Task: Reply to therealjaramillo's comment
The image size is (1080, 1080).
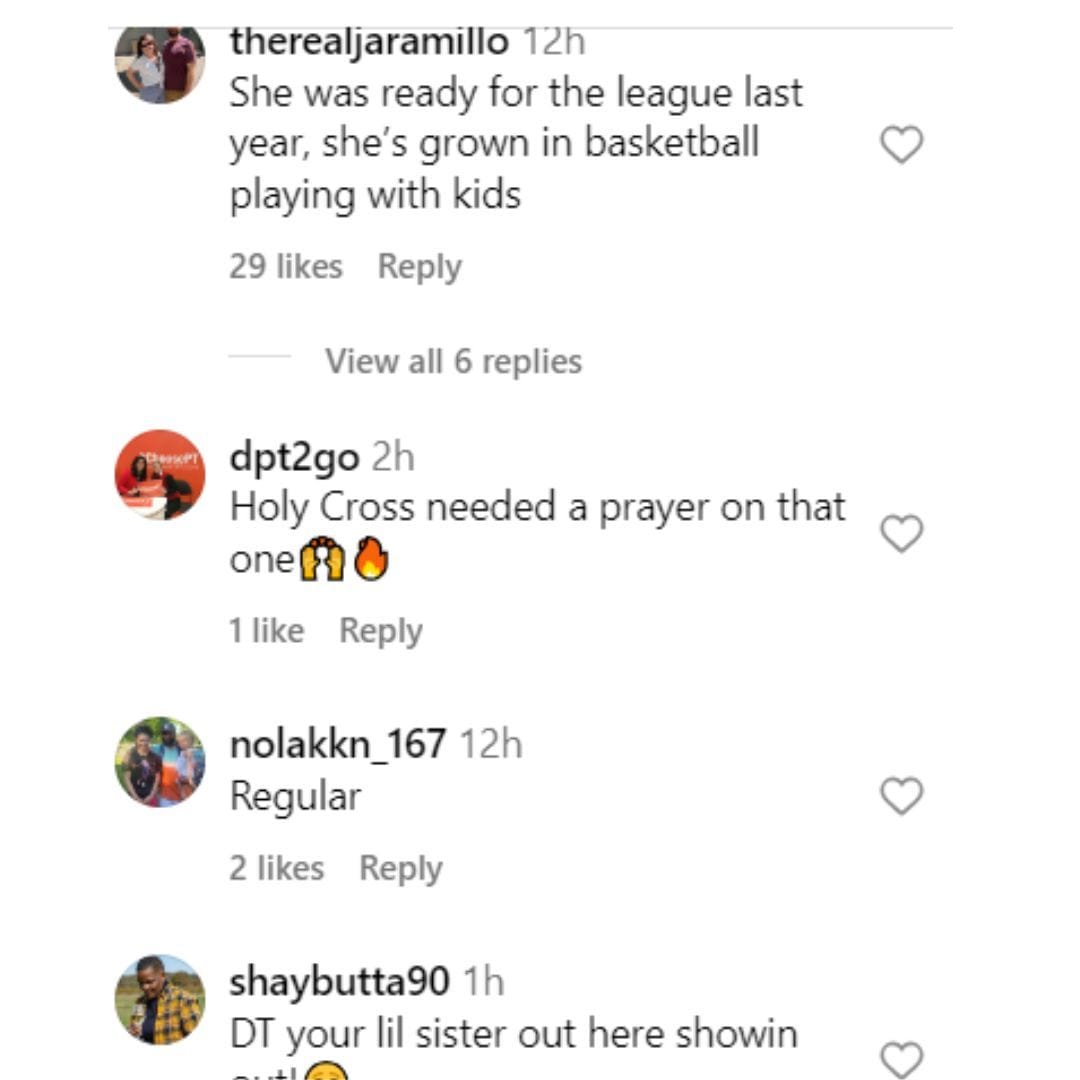Action: (419, 267)
